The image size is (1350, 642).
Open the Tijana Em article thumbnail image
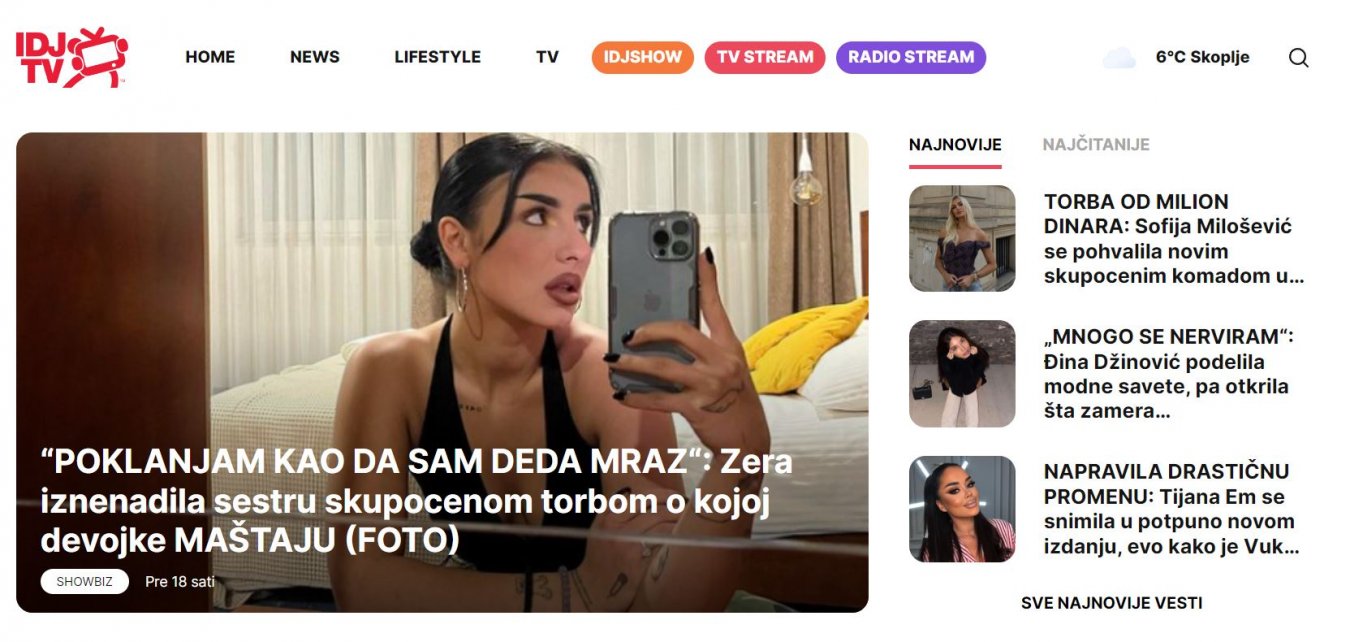tap(962, 509)
